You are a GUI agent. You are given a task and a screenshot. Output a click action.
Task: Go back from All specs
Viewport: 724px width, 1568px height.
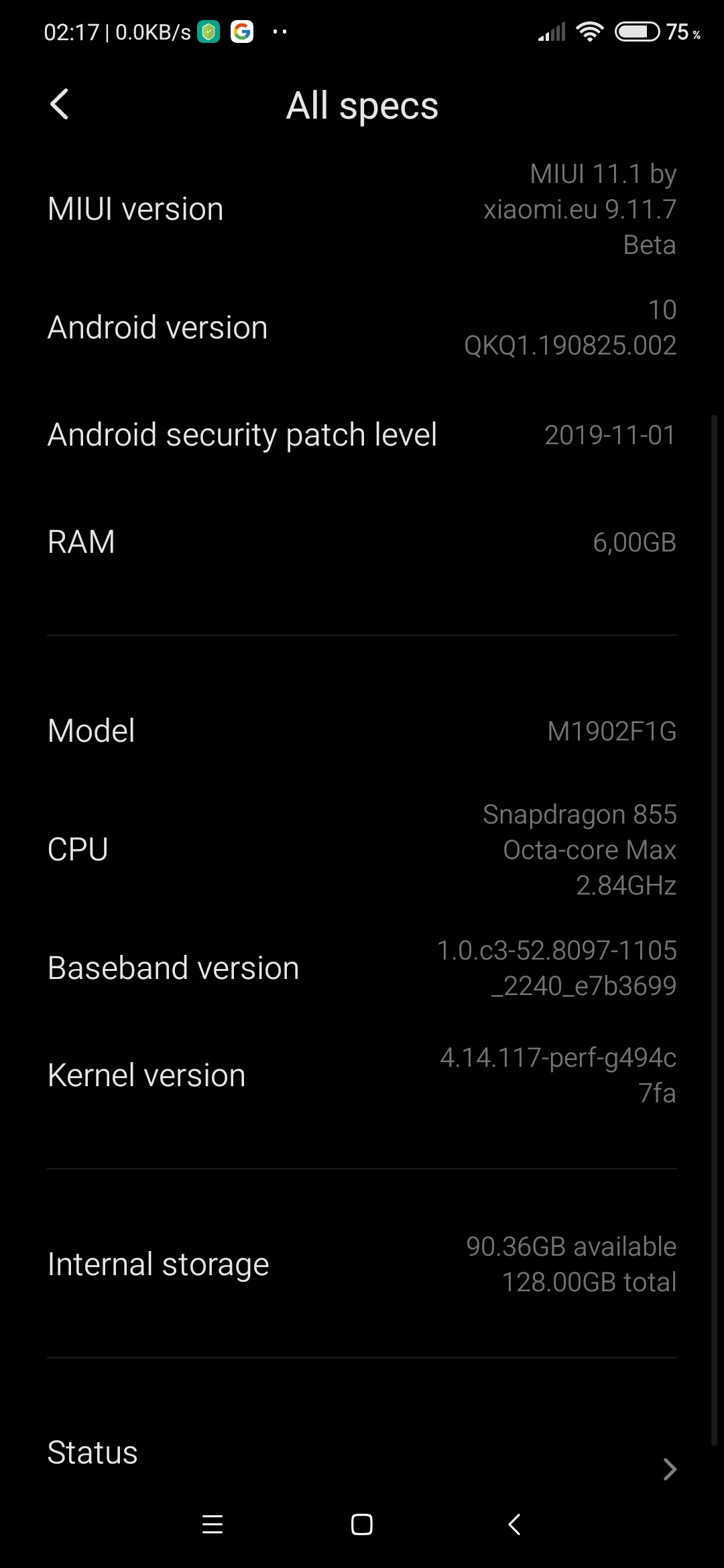[x=59, y=105]
